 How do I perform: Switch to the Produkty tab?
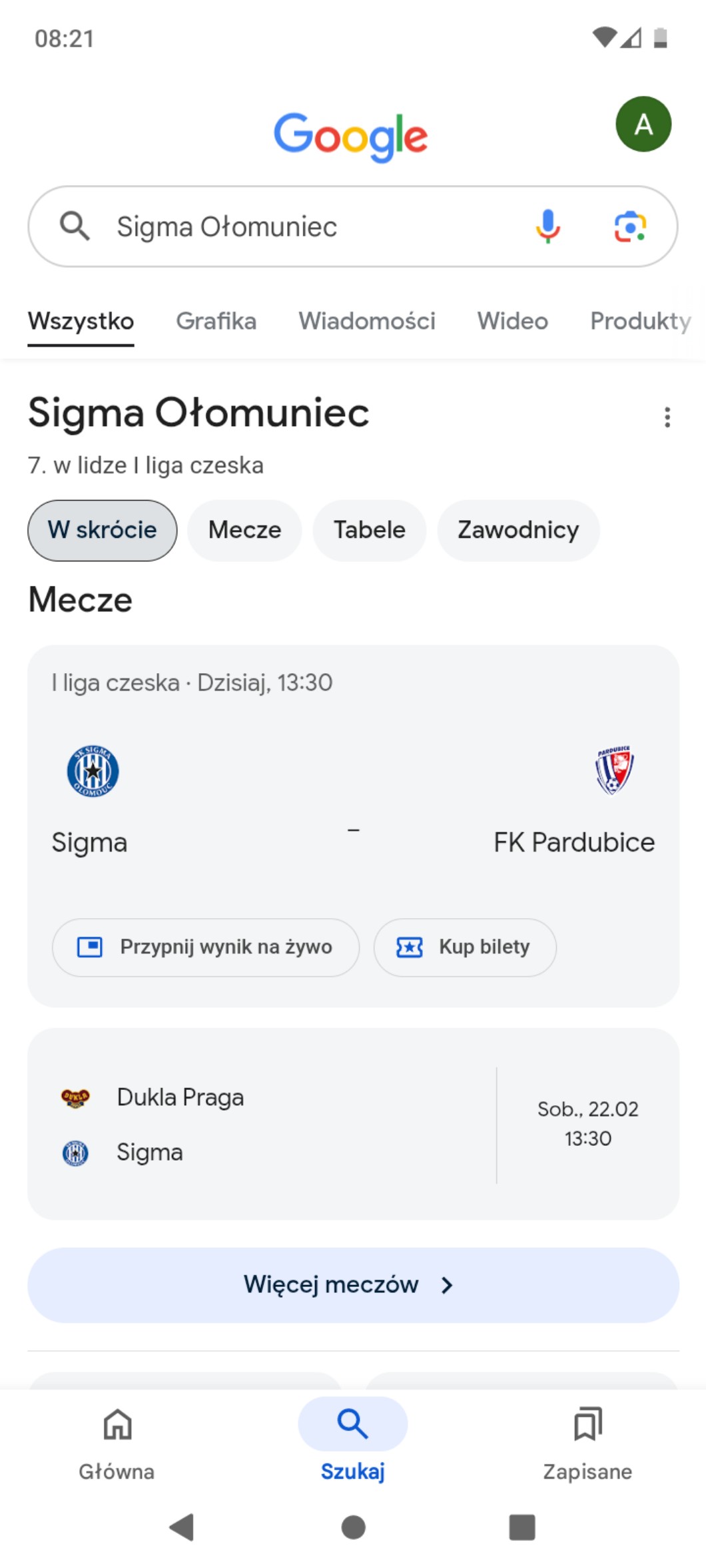pos(640,321)
